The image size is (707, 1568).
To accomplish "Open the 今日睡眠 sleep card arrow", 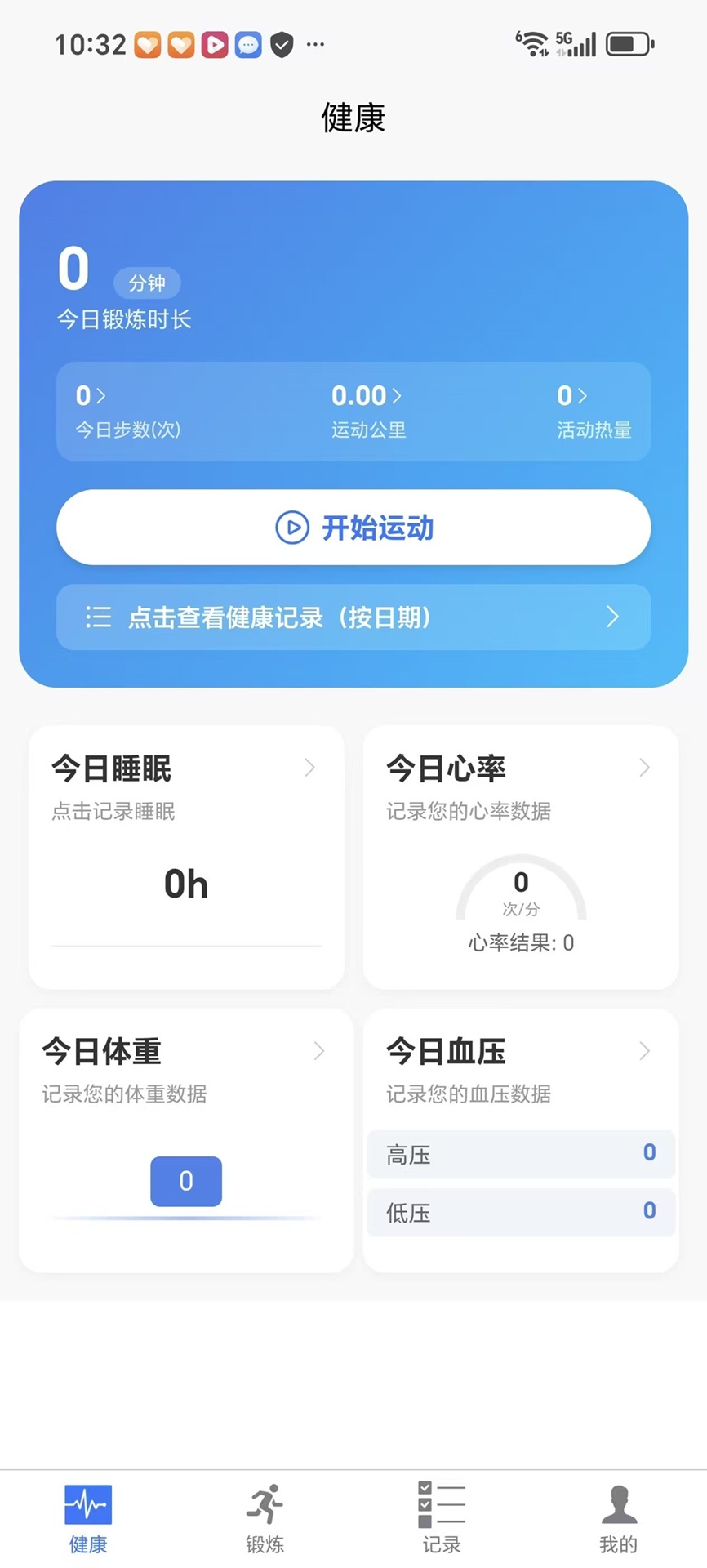I will pyautogui.click(x=310, y=768).
